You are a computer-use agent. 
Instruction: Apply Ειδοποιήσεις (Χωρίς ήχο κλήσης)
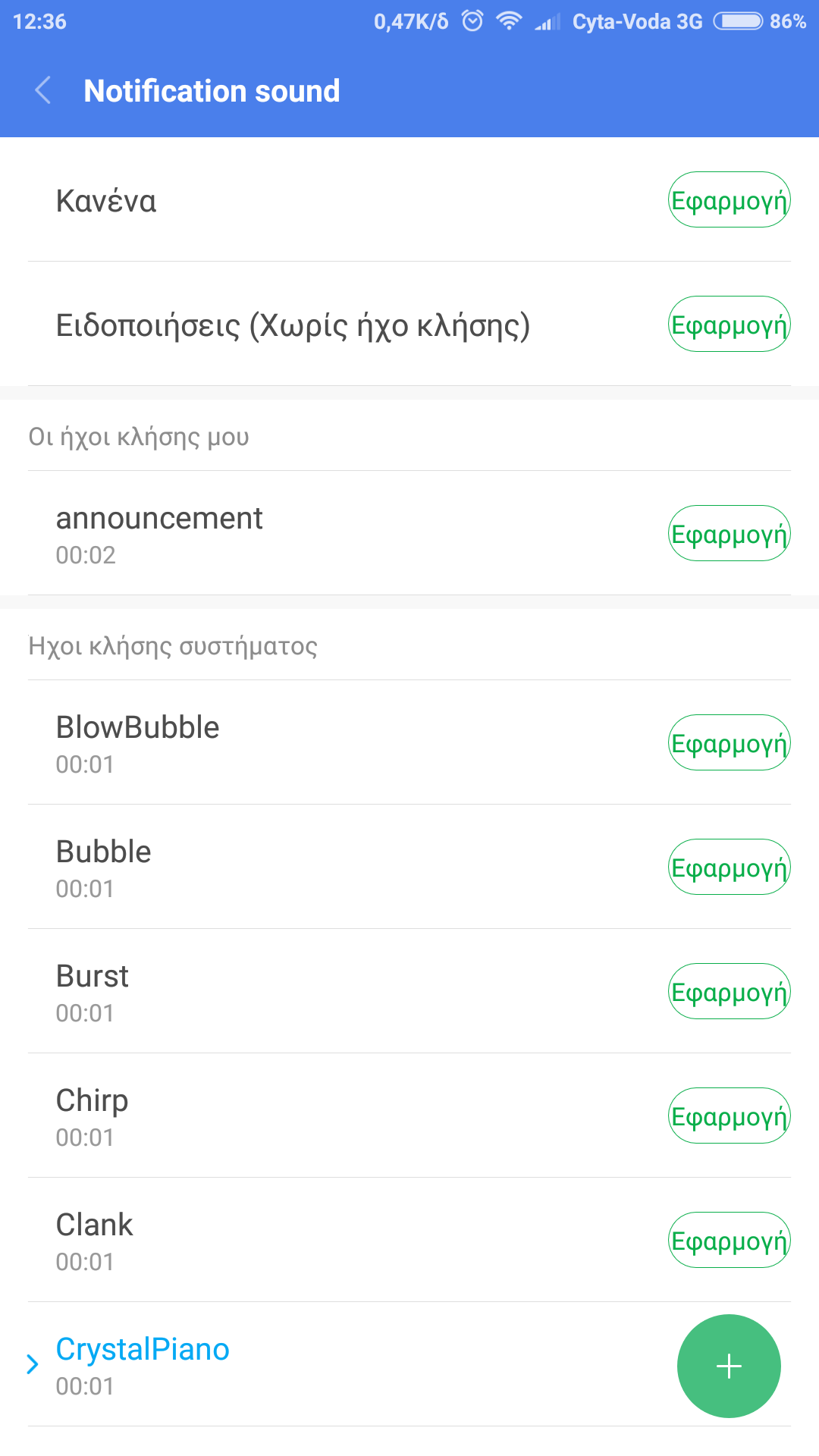729,325
